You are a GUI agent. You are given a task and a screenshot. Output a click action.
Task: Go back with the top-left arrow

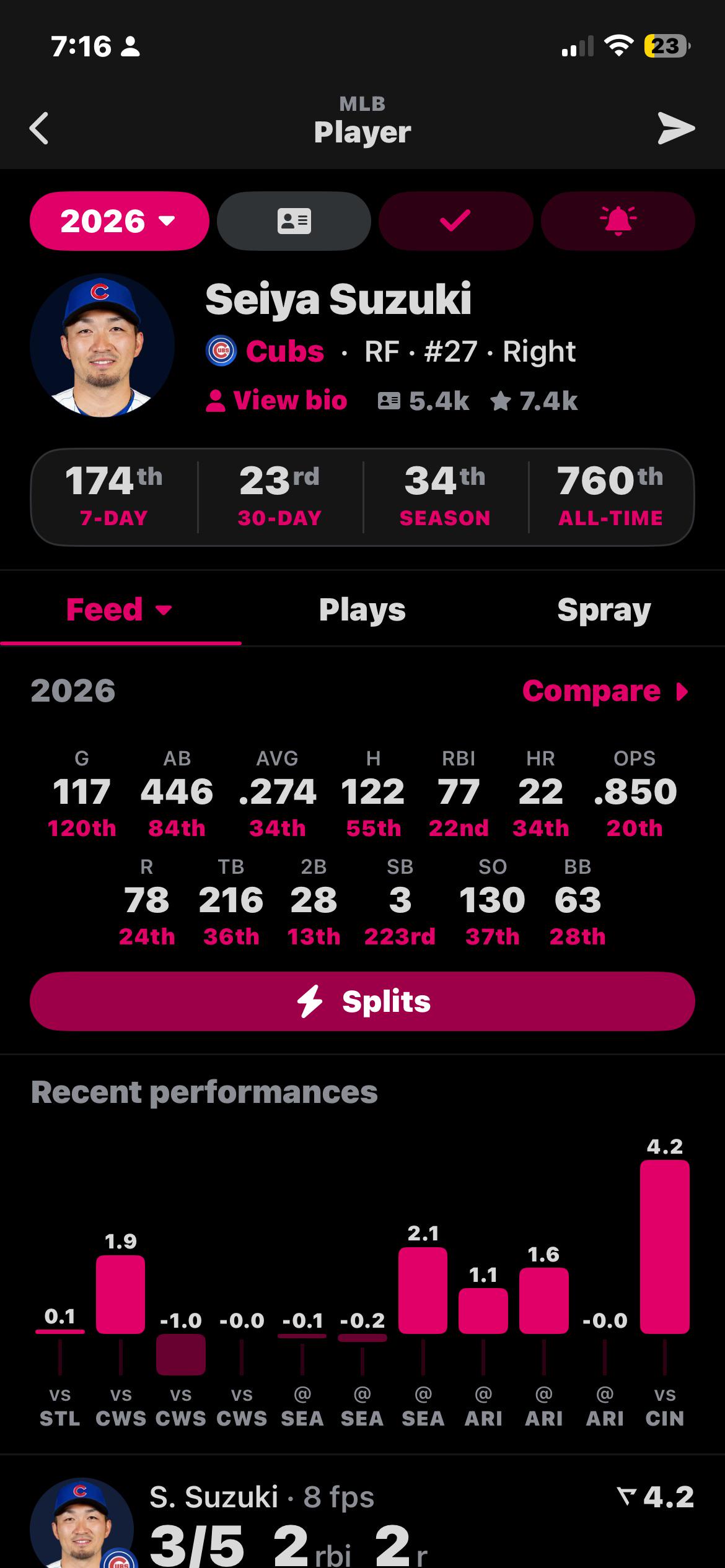point(39,128)
